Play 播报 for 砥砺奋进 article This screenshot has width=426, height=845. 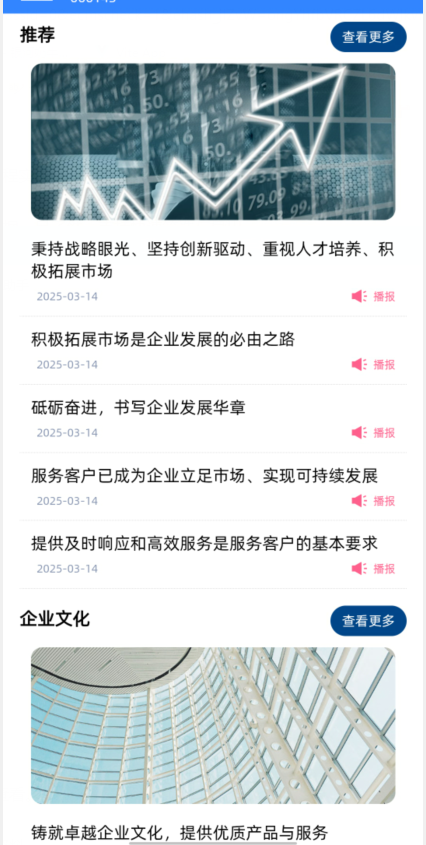click(x=373, y=433)
